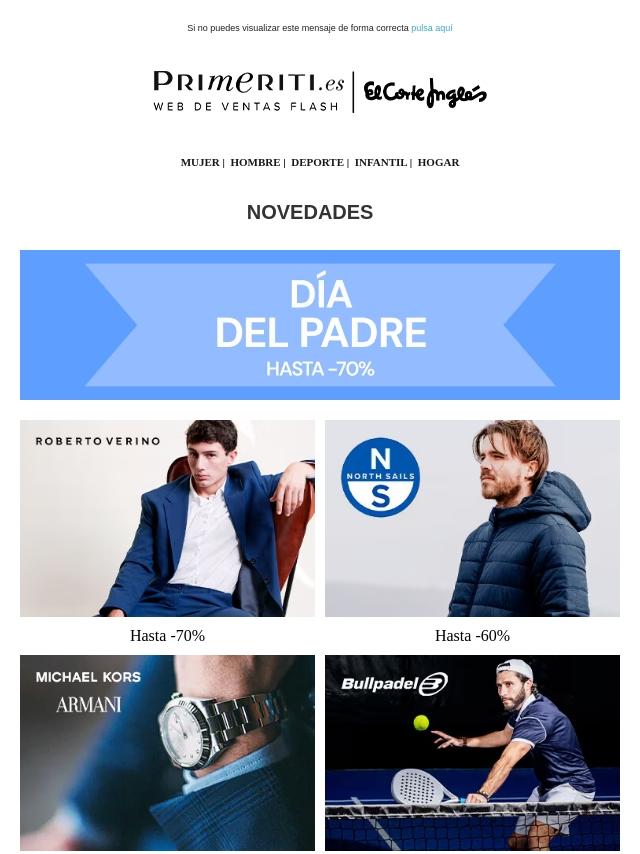
Task: Tap the Primeriti.es header logo
Action: point(249,91)
